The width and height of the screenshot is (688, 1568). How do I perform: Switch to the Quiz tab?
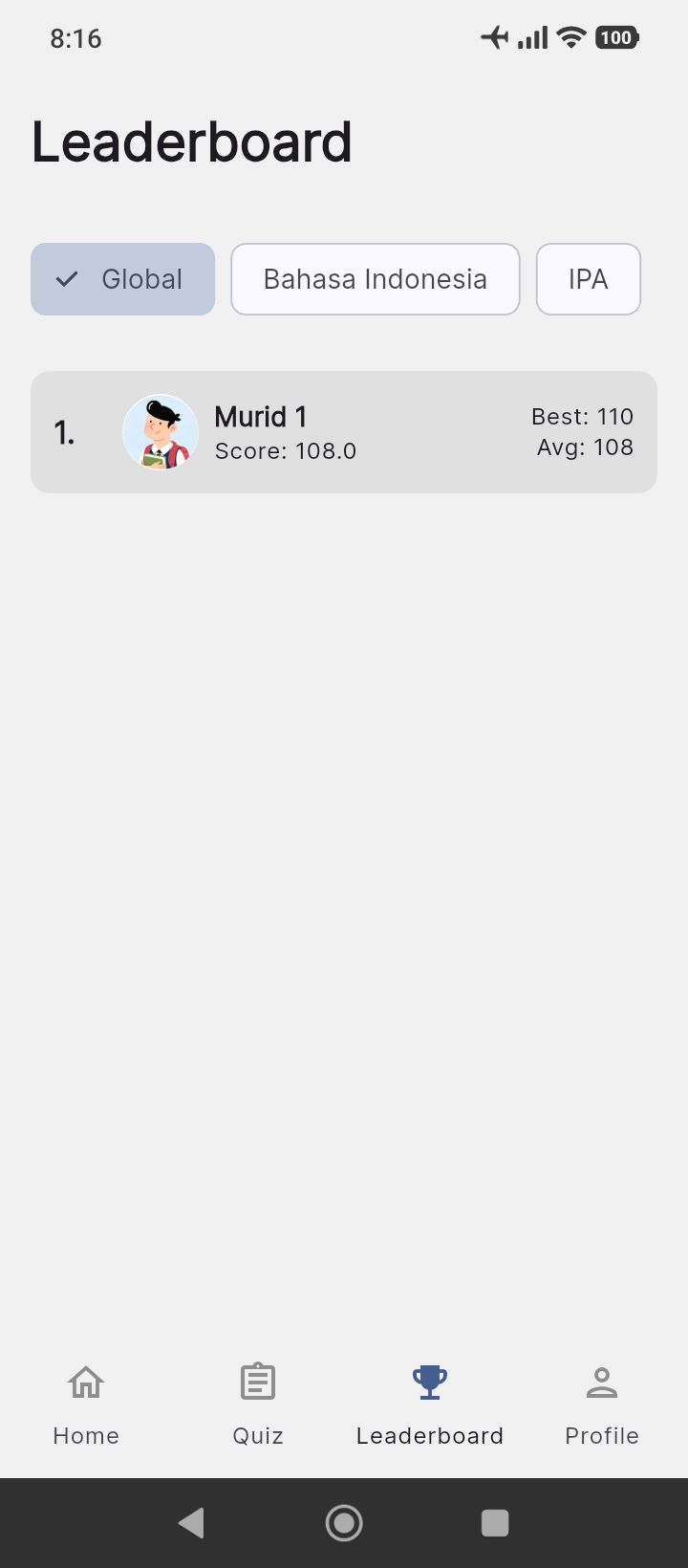258,1405
